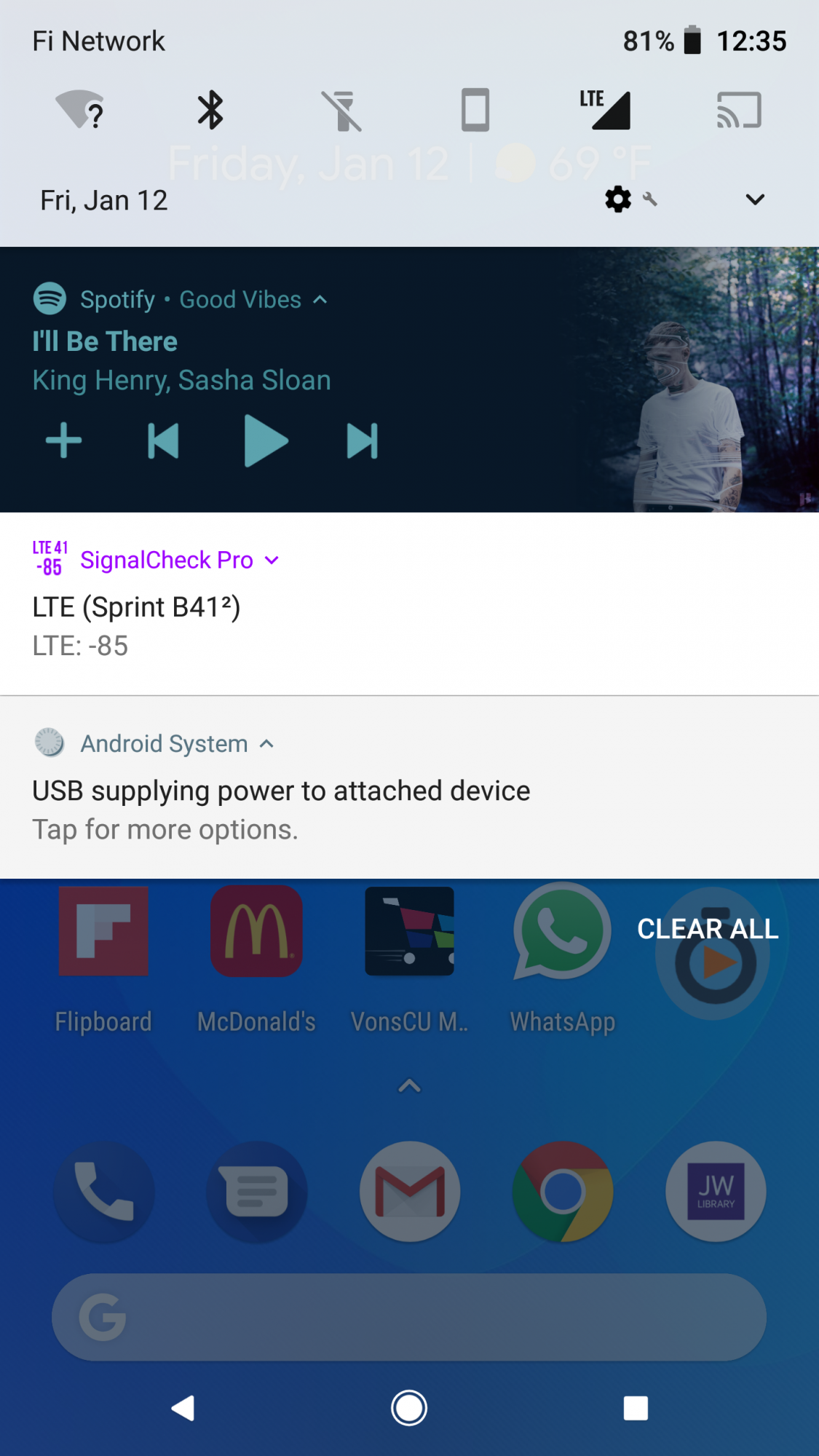The height and width of the screenshot is (1456, 819).
Task: Tap the LTE mobile data tile
Action: point(605,110)
